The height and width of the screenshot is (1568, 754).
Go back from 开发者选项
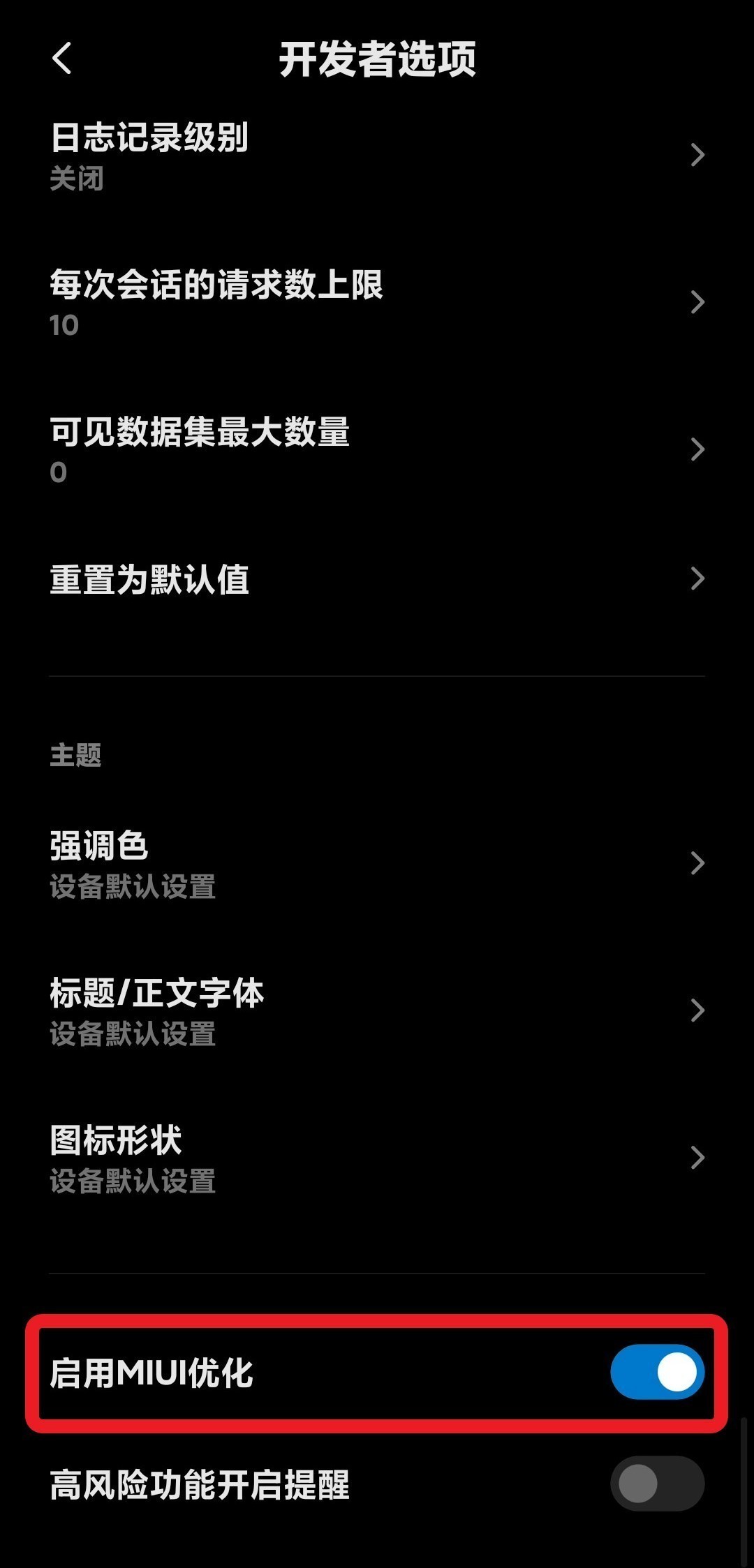[x=62, y=58]
